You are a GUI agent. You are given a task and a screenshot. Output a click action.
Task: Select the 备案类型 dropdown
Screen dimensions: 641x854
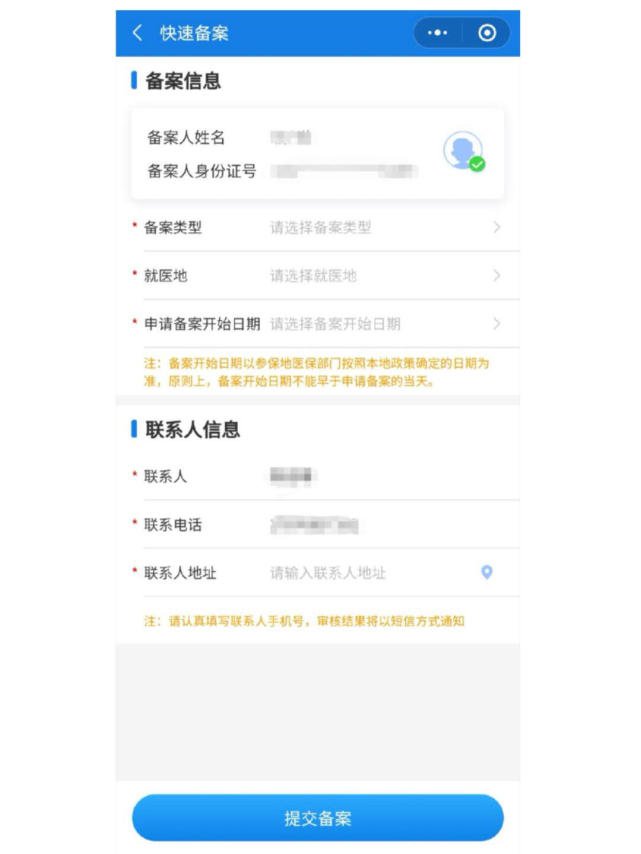pos(384,228)
